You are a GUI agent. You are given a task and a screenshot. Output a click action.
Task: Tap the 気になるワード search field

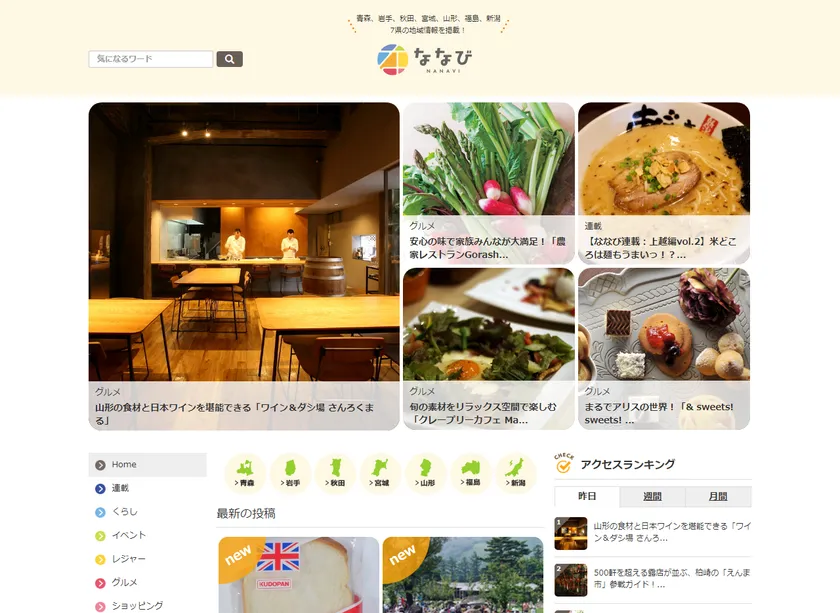click(151, 59)
